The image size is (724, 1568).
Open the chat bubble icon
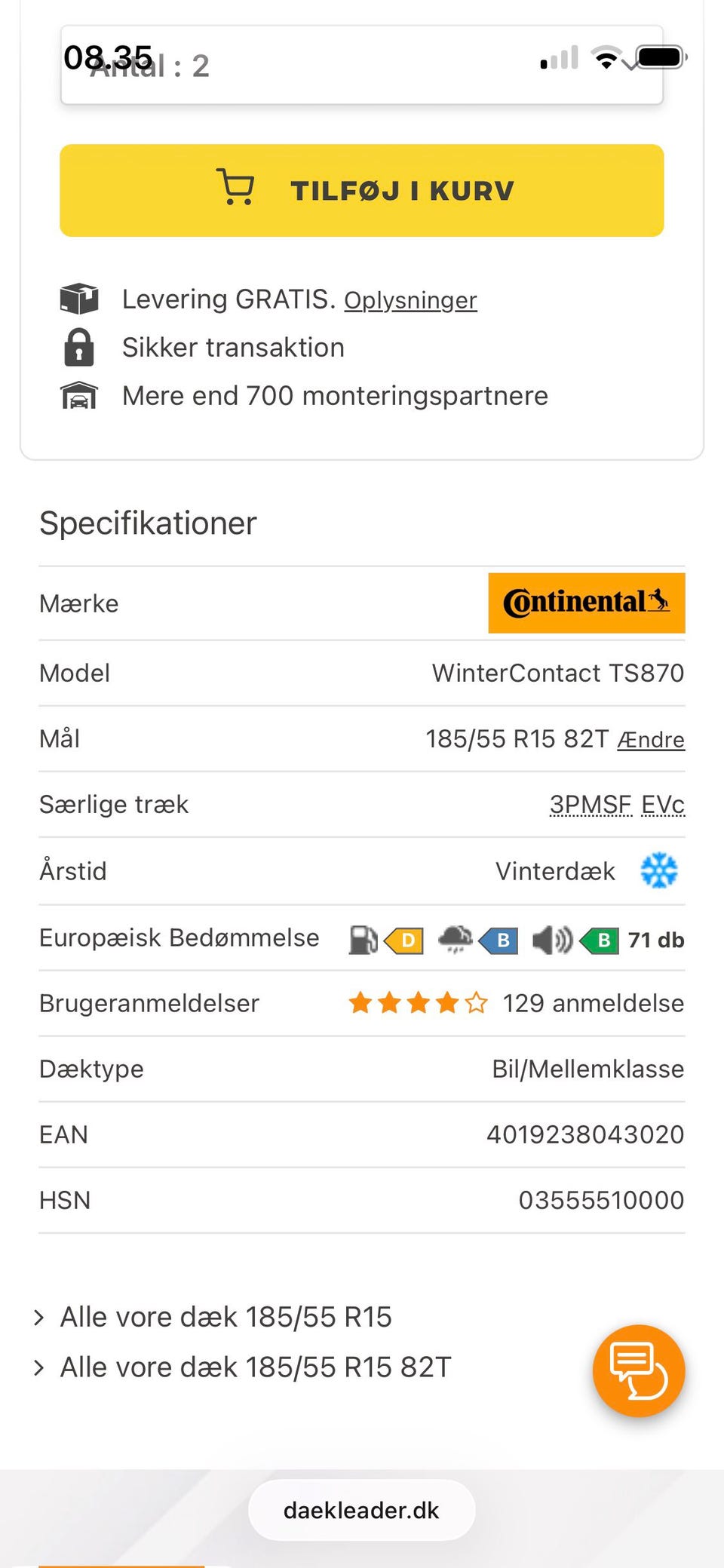coord(638,1370)
